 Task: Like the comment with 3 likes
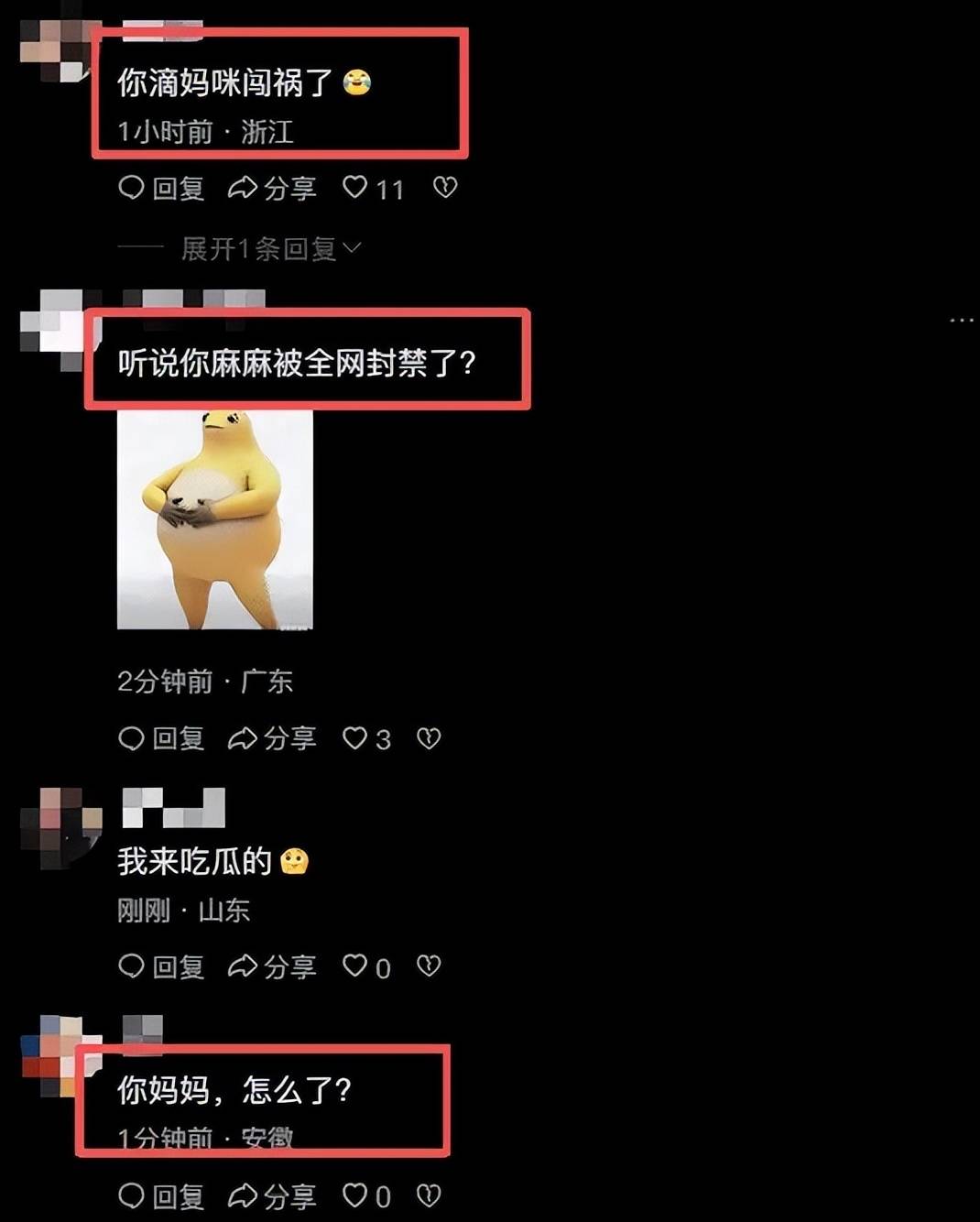click(354, 738)
